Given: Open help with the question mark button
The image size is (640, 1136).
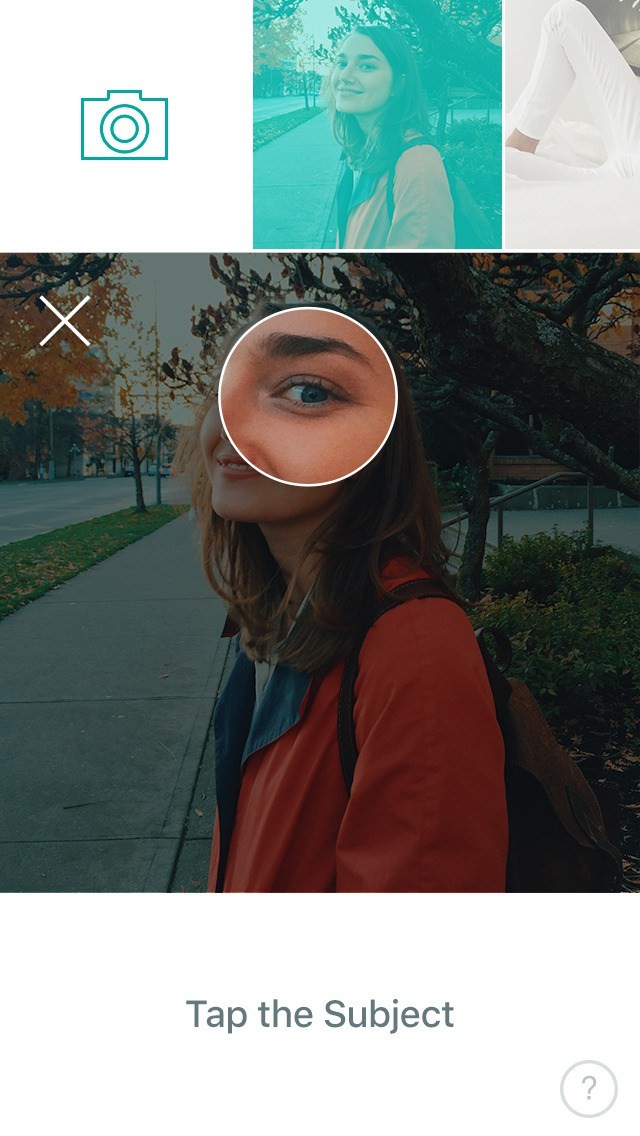Looking at the screenshot, I should 589,1088.
